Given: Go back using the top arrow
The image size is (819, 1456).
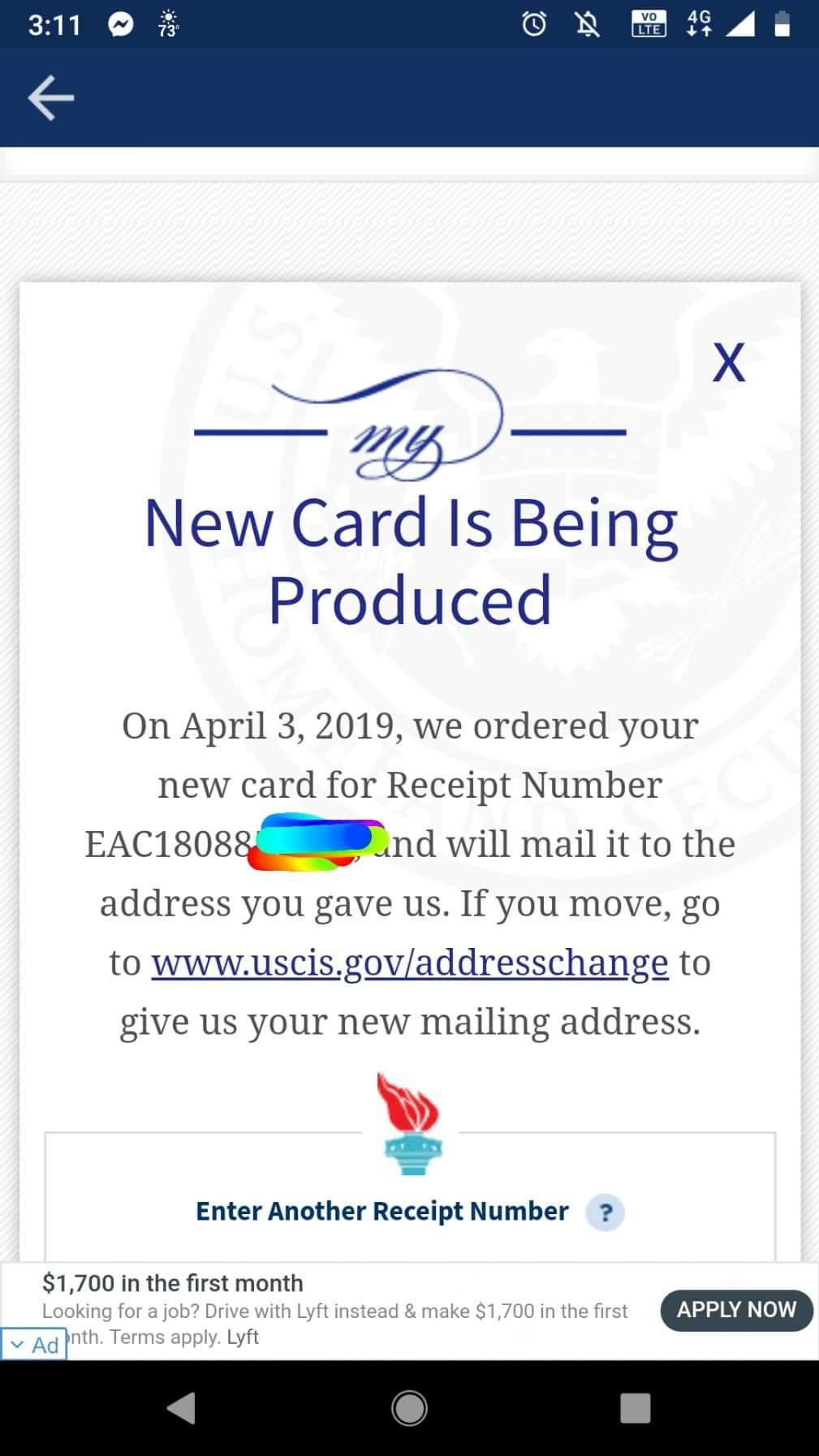Looking at the screenshot, I should tap(51, 97).
